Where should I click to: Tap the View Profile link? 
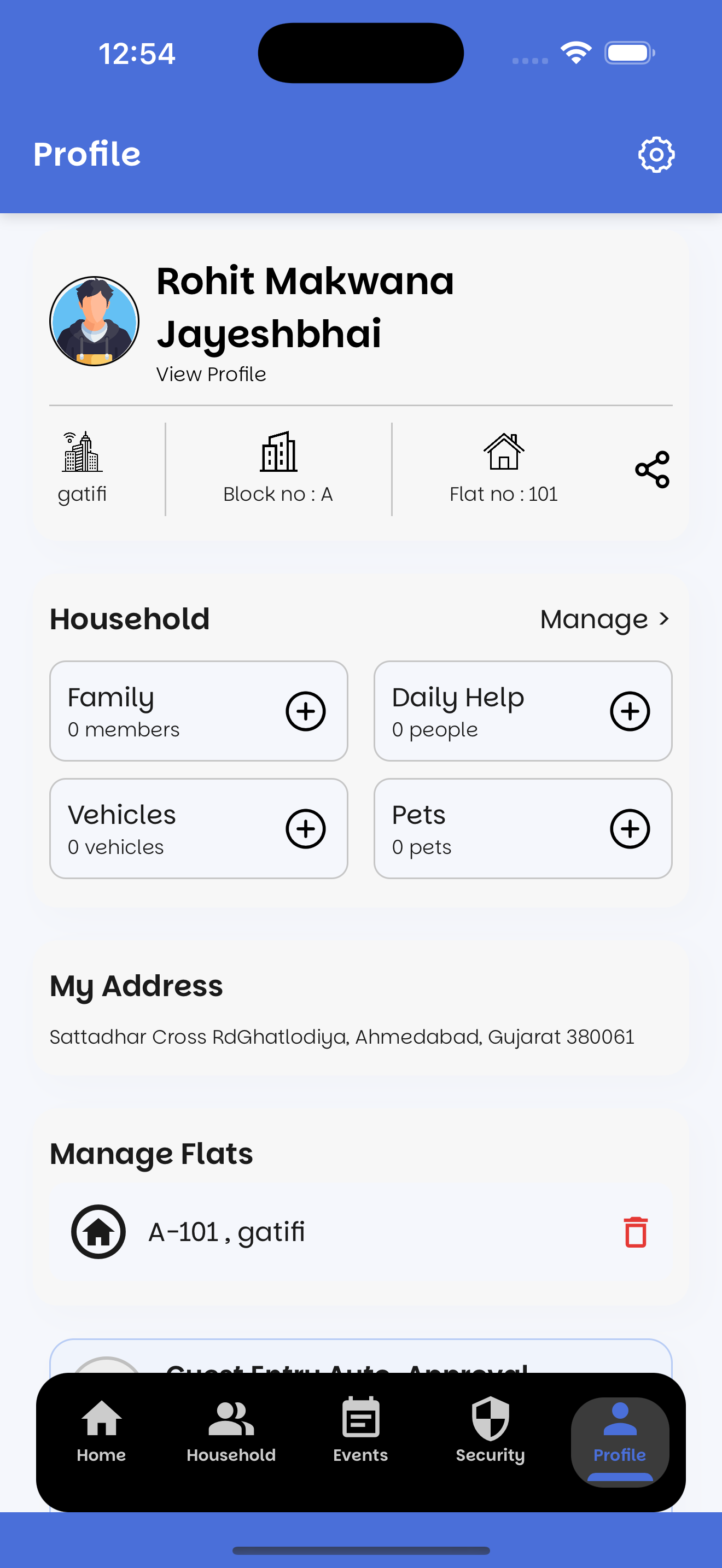(x=211, y=375)
